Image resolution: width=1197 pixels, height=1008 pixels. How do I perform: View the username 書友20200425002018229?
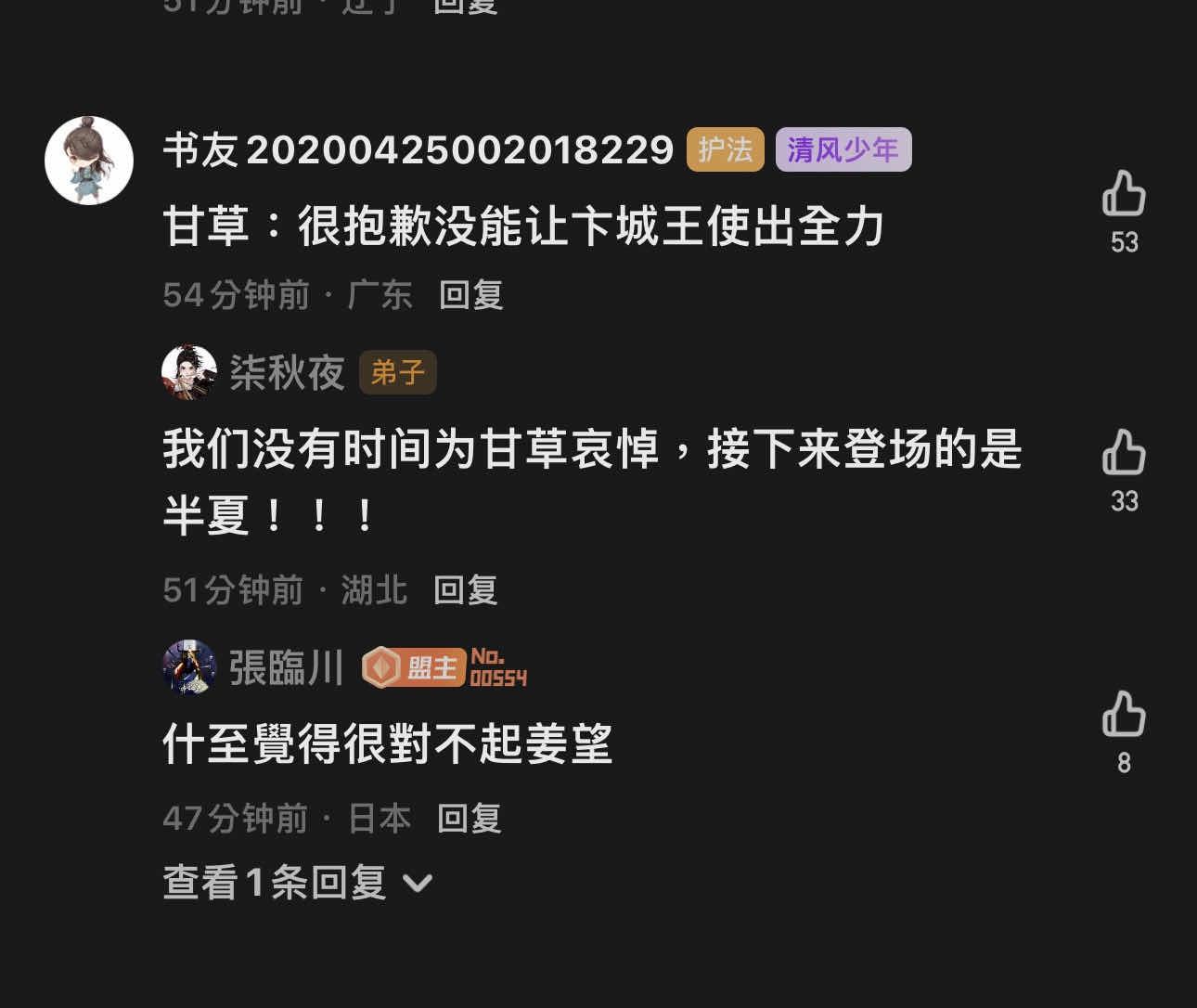[418, 150]
